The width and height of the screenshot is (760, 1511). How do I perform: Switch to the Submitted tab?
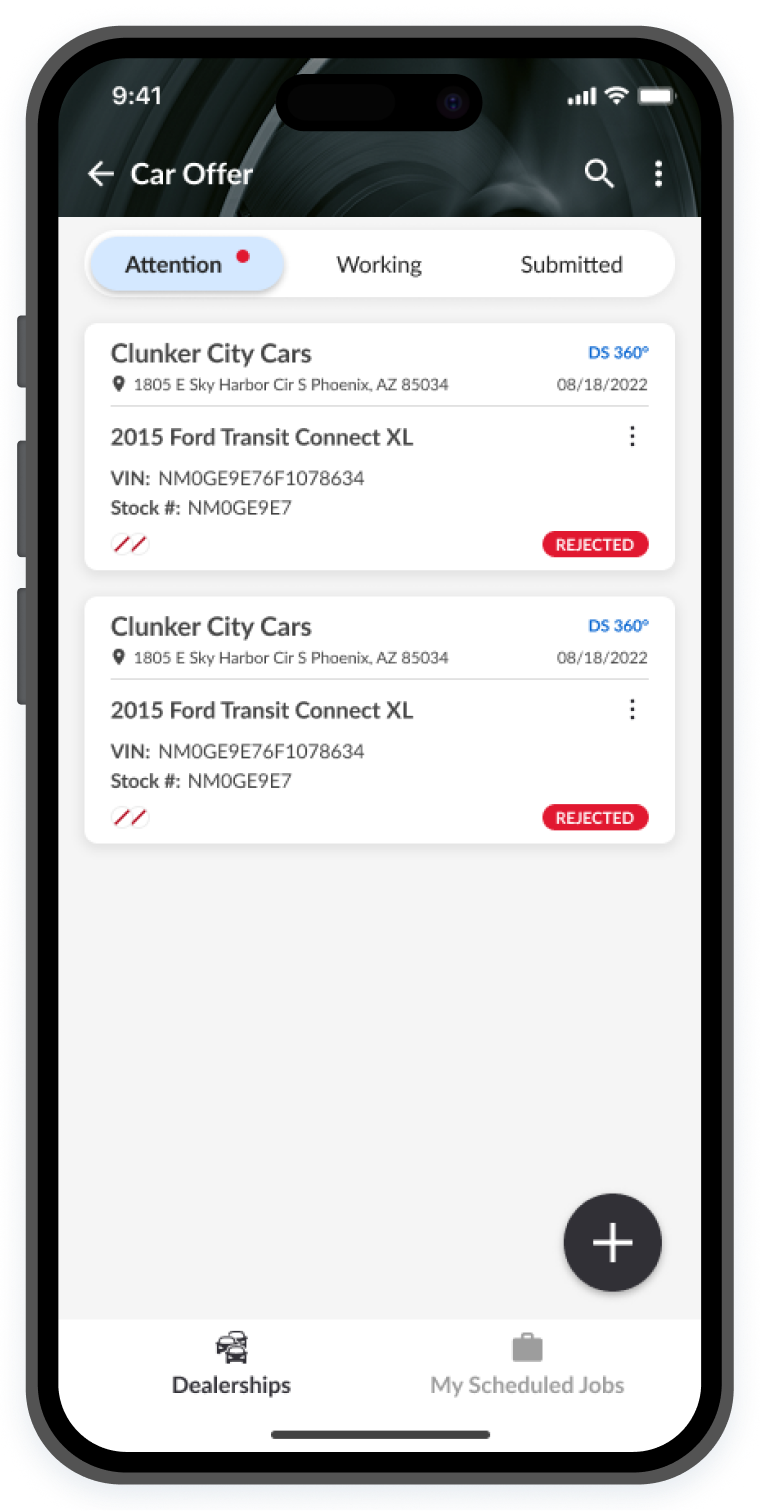571,265
